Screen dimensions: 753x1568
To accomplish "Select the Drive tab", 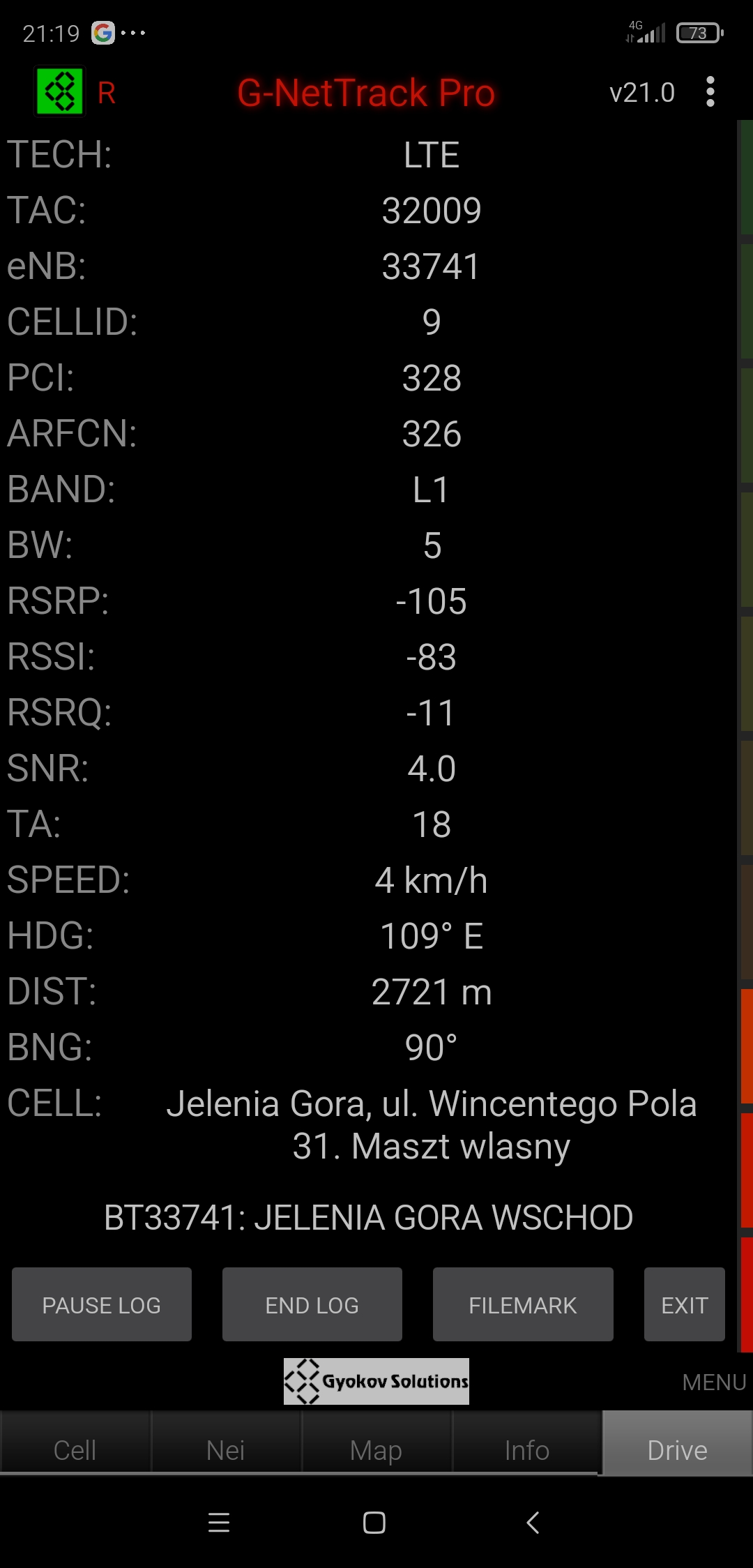I will coord(677,1450).
